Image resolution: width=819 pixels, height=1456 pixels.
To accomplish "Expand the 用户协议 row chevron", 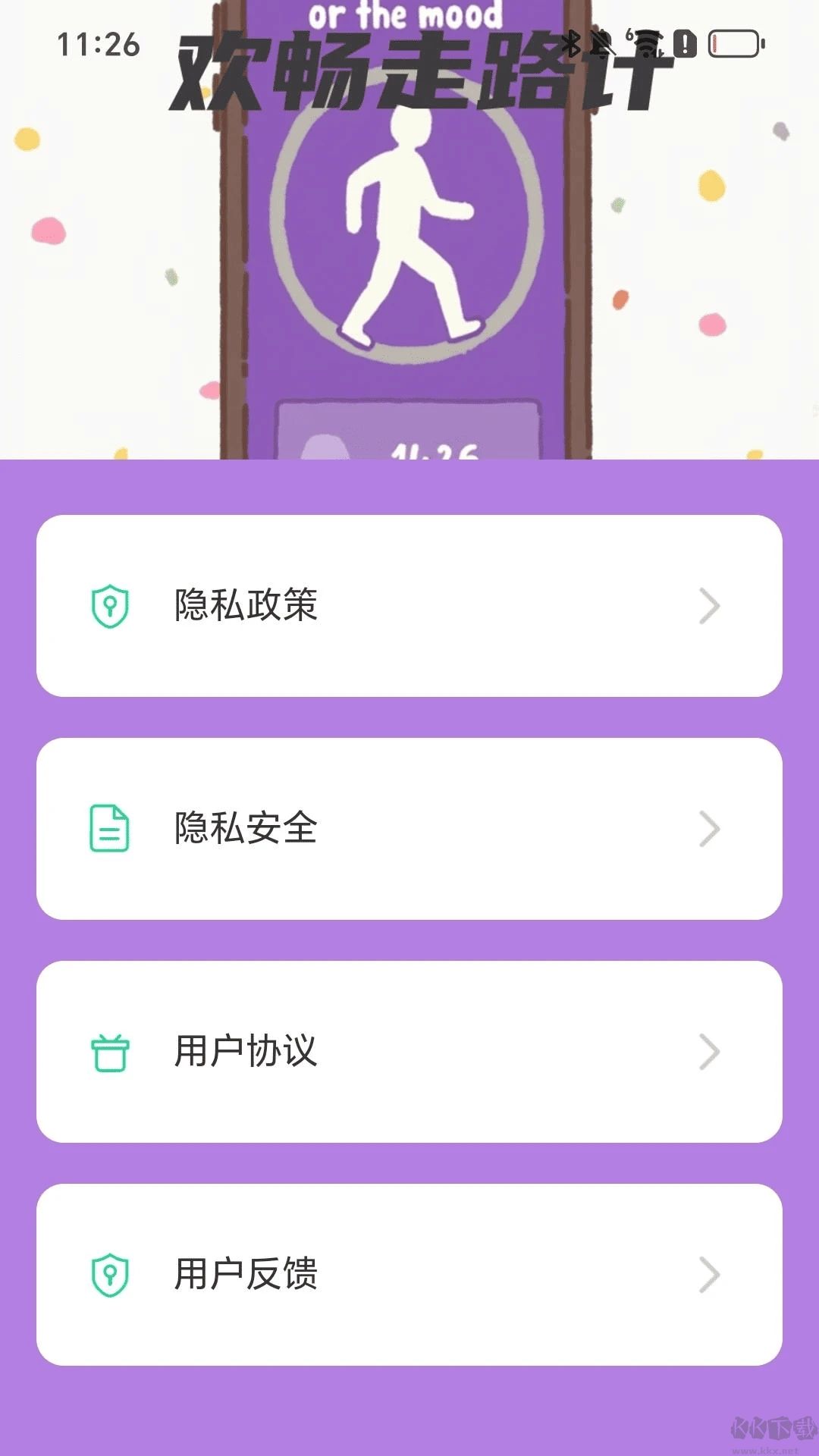I will click(x=708, y=1050).
